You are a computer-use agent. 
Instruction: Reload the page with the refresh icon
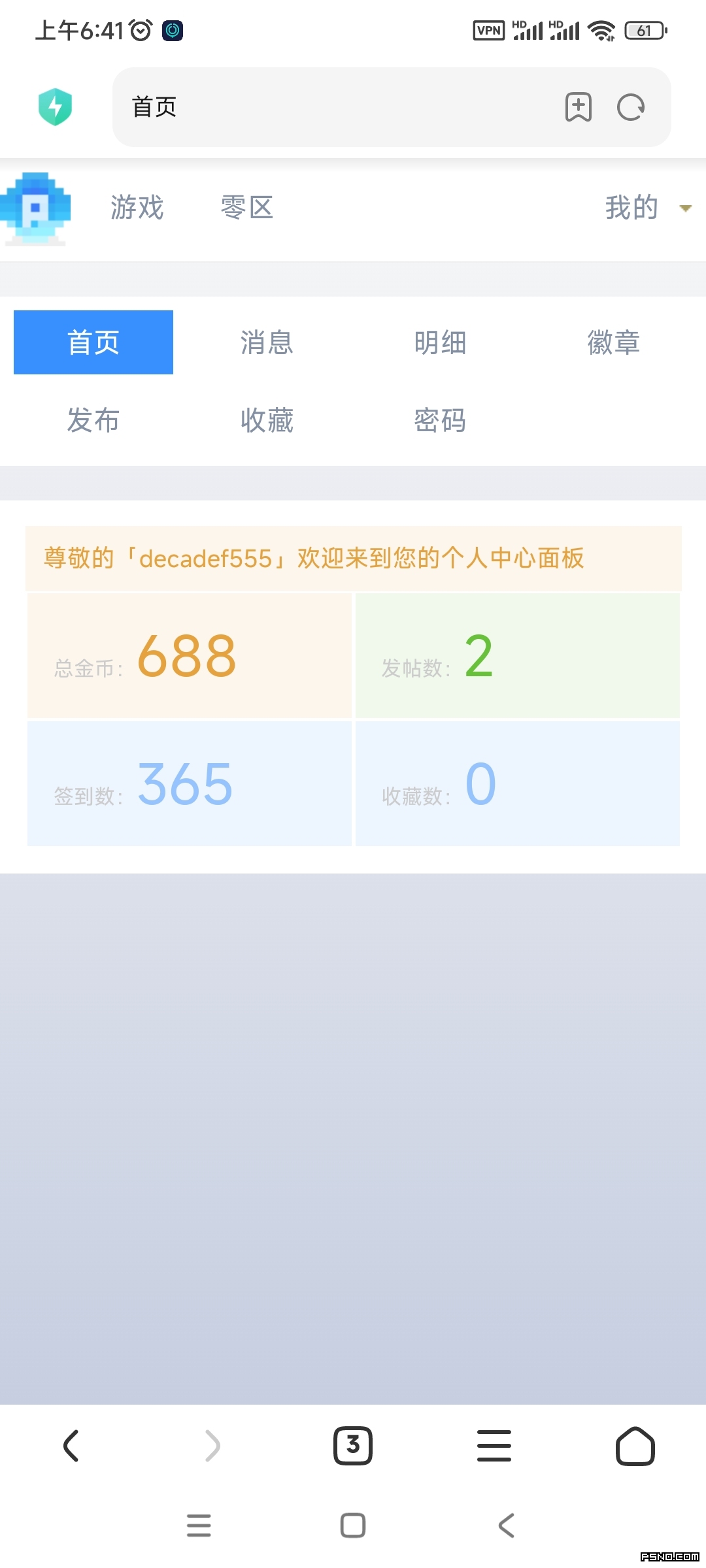[631, 107]
